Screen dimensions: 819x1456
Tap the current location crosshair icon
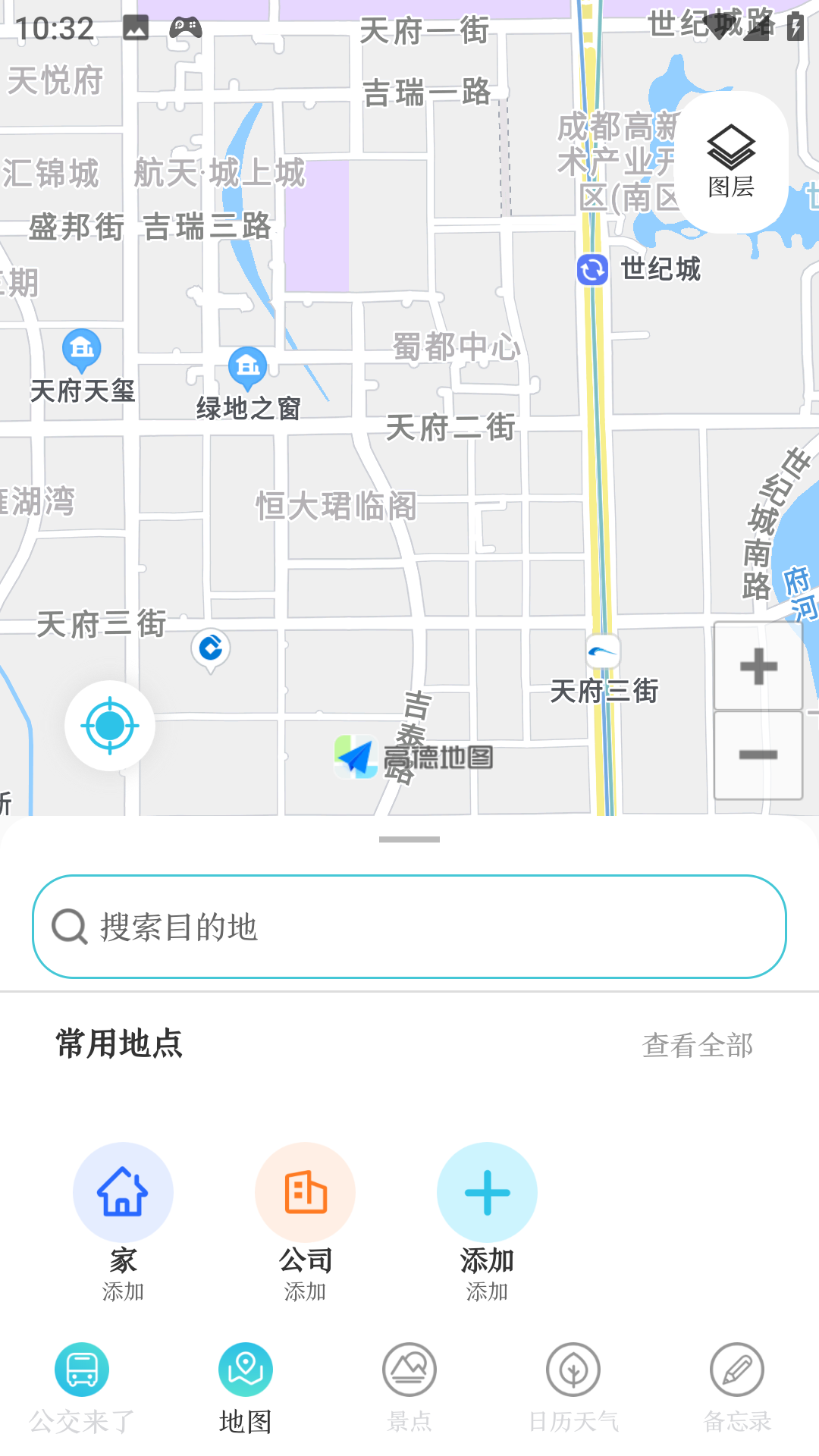(x=111, y=725)
